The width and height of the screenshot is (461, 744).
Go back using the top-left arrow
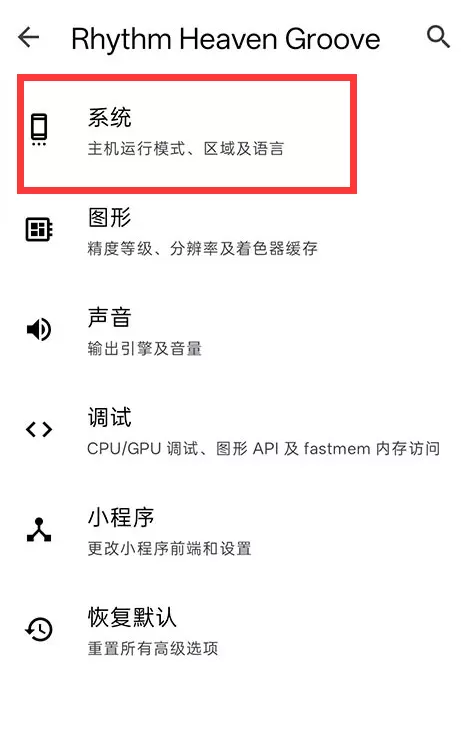click(28, 37)
